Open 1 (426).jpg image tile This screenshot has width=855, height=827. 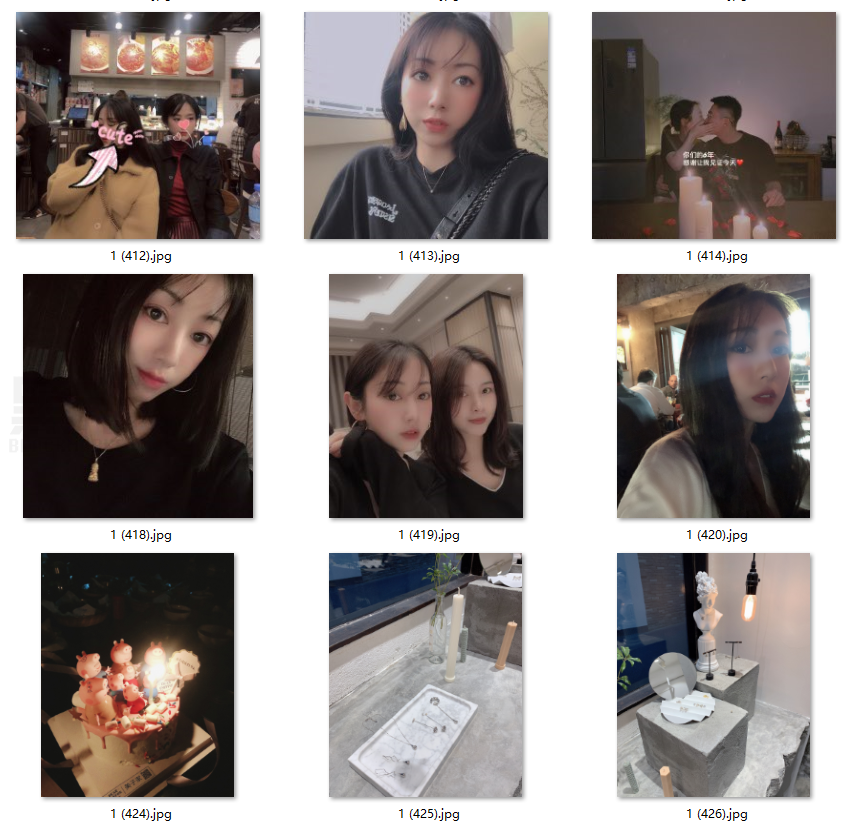pyautogui.click(x=714, y=675)
